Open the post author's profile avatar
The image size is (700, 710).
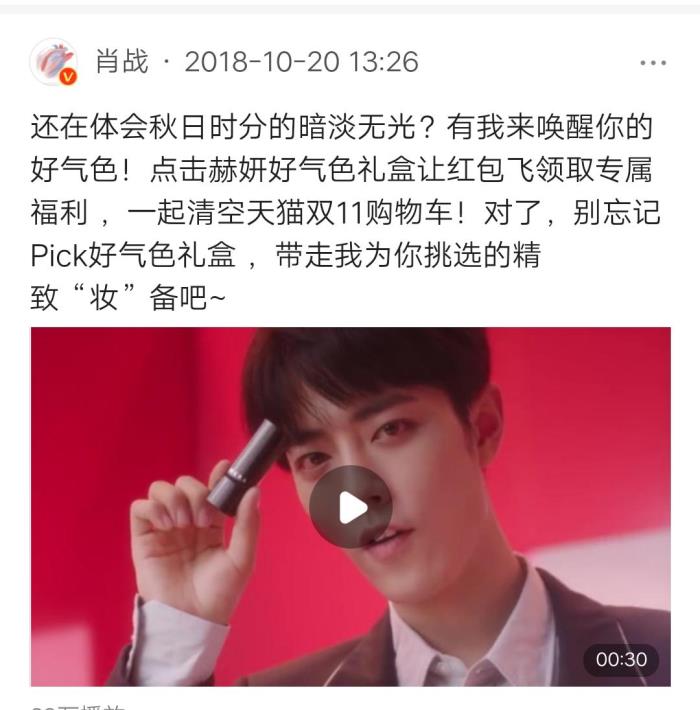pyautogui.click(x=53, y=63)
